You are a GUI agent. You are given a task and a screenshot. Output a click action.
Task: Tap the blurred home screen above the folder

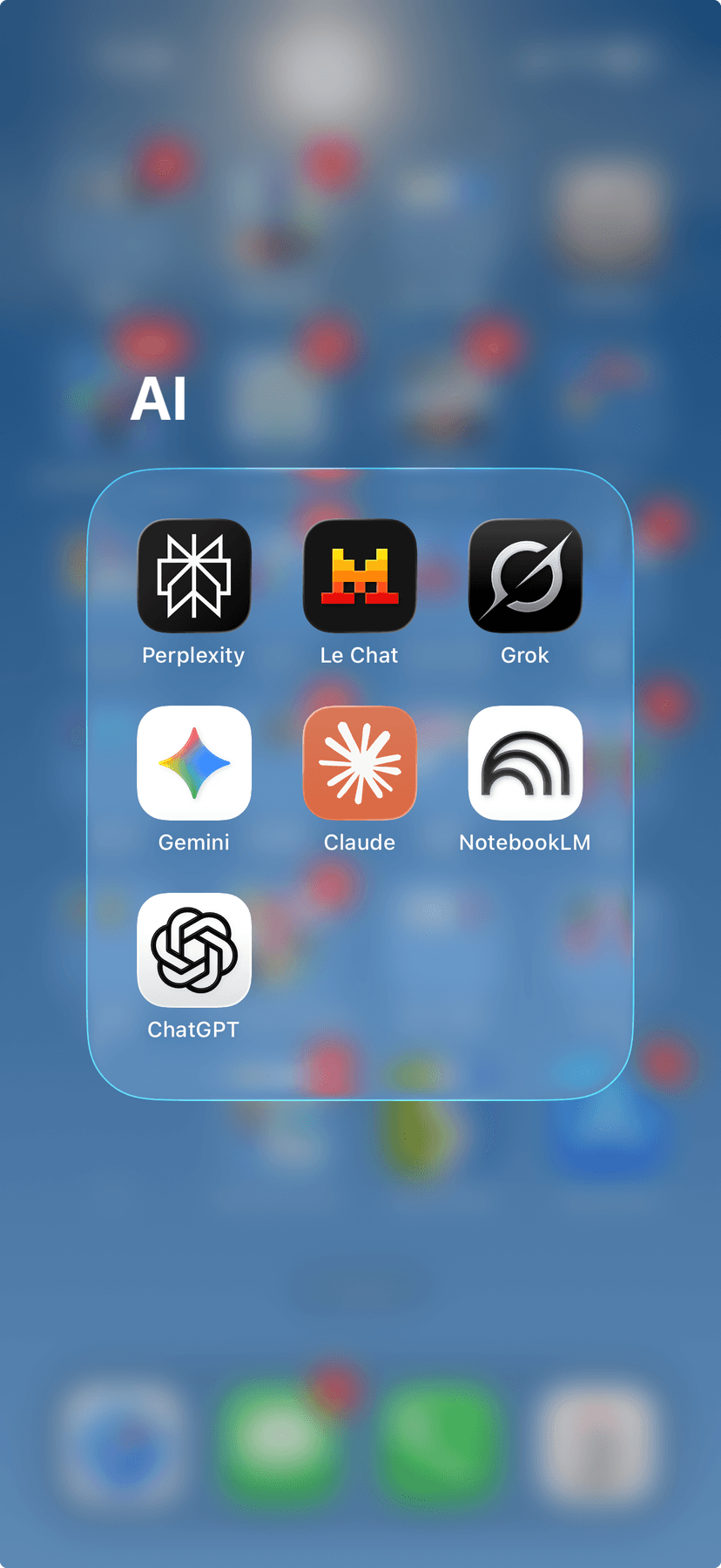[360, 218]
